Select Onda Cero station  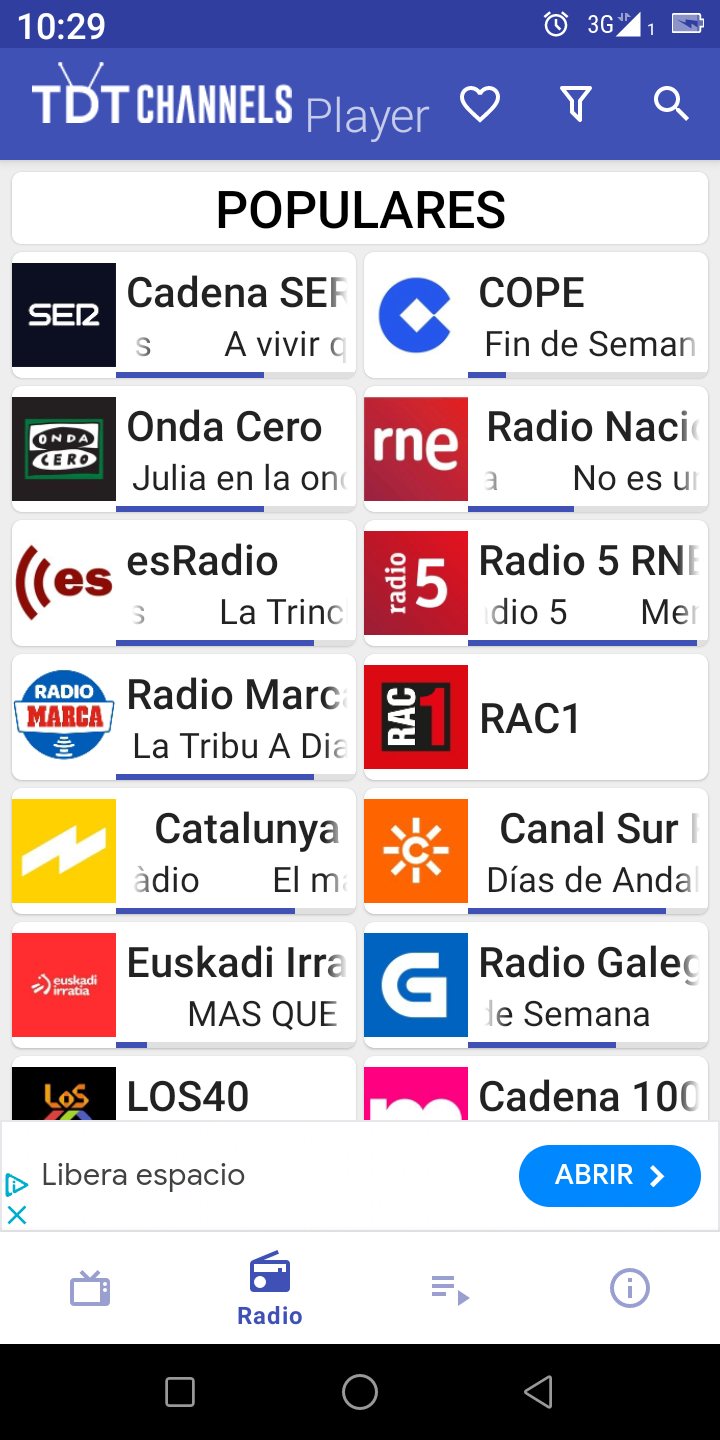coord(184,449)
